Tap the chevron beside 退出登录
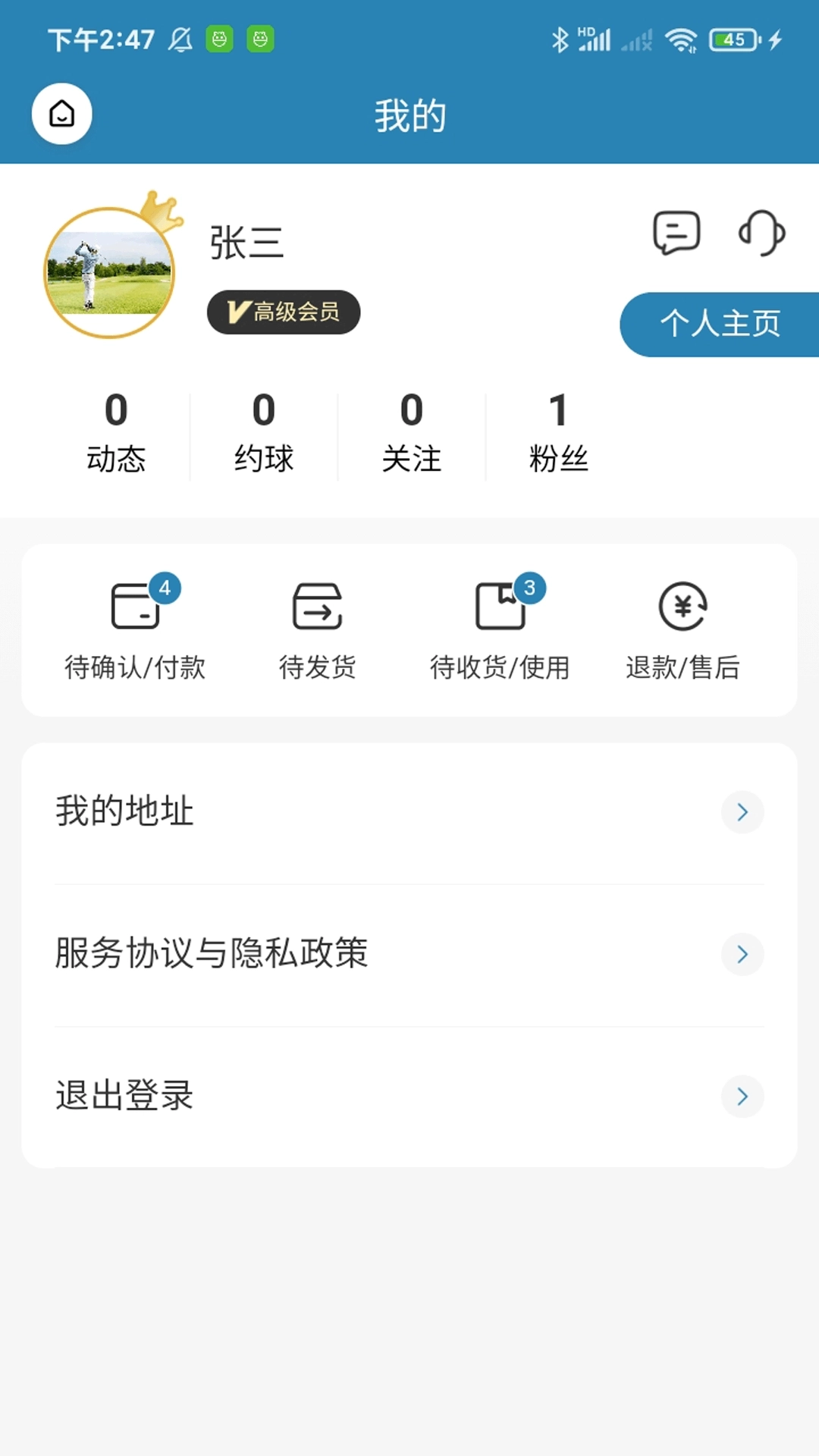Image resolution: width=819 pixels, height=1456 pixels. (x=742, y=1097)
